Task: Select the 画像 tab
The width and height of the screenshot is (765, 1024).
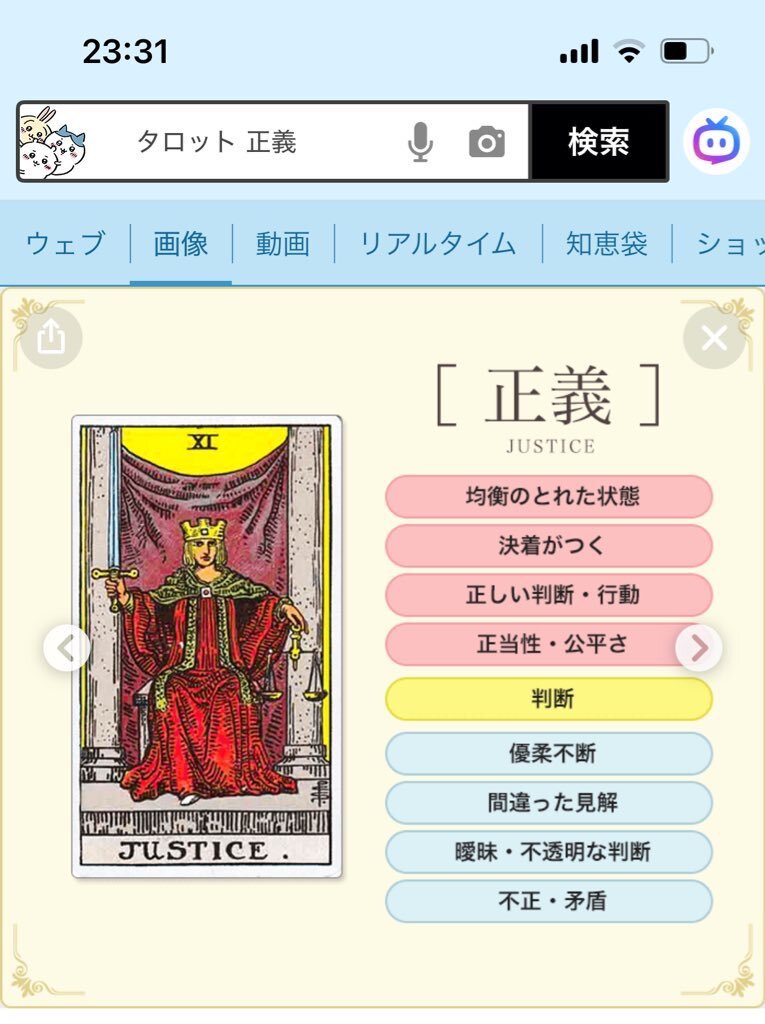Action: click(181, 244)
